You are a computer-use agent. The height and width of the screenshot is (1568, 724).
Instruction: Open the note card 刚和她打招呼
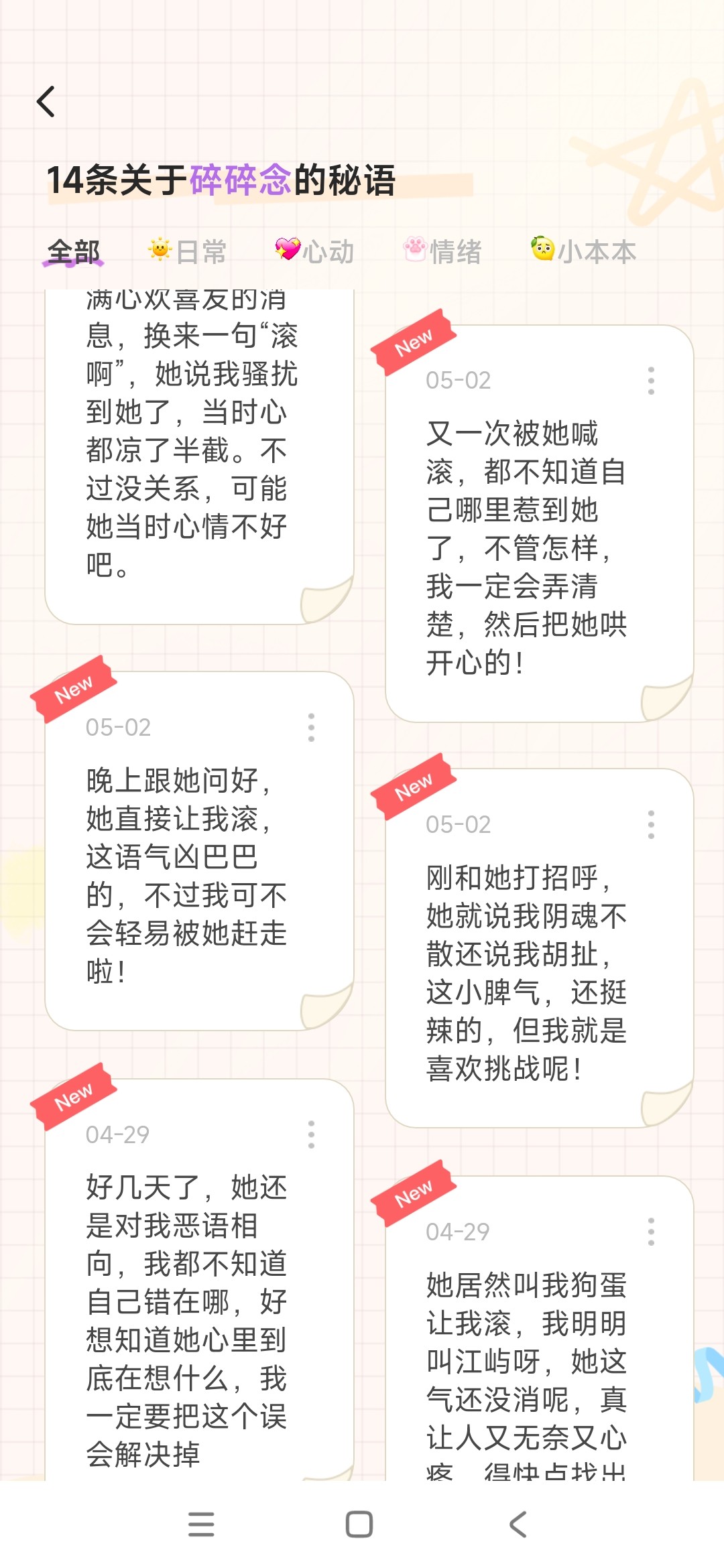539,948
